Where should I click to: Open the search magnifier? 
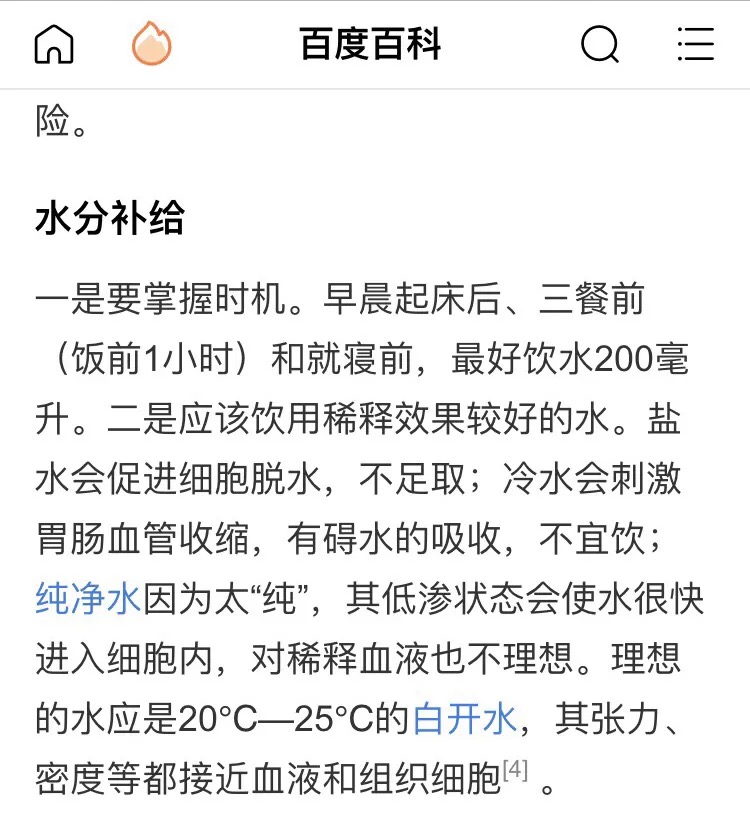coord(600,45)
